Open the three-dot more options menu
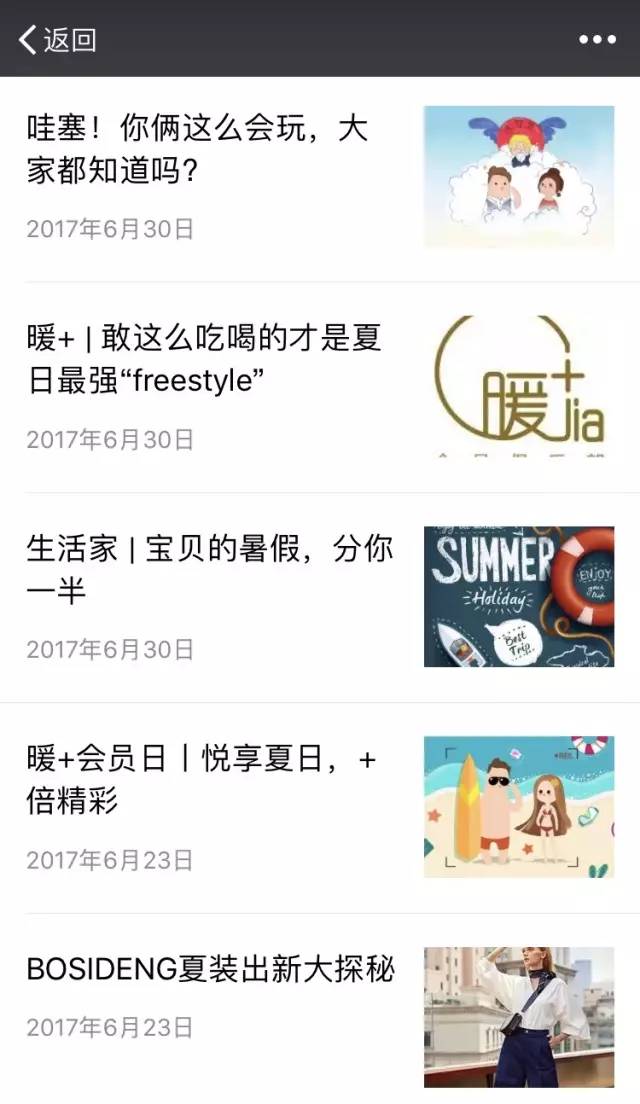 (597, 40)
